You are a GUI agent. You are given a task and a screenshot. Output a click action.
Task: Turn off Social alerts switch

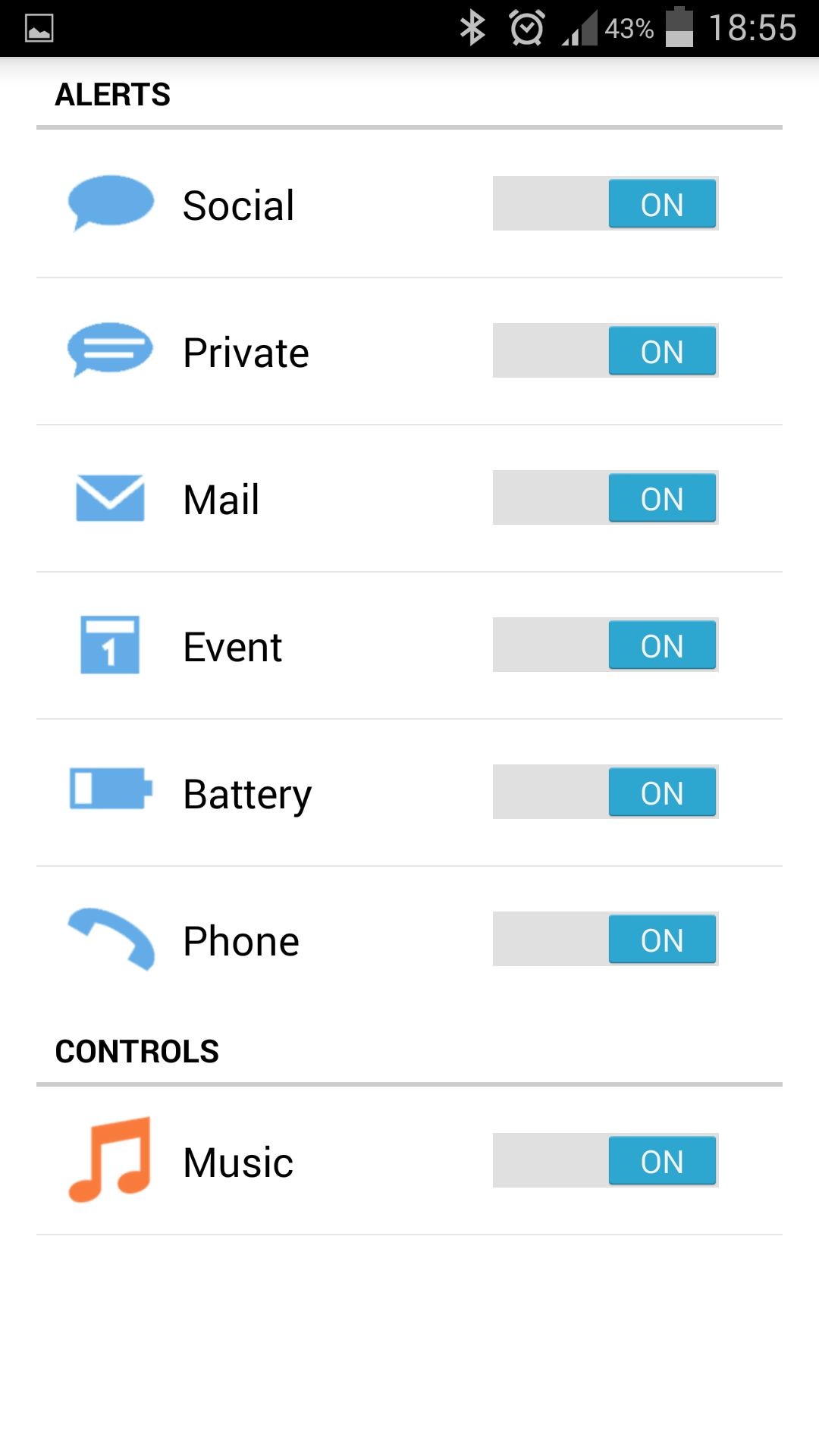tap(605, 203)
